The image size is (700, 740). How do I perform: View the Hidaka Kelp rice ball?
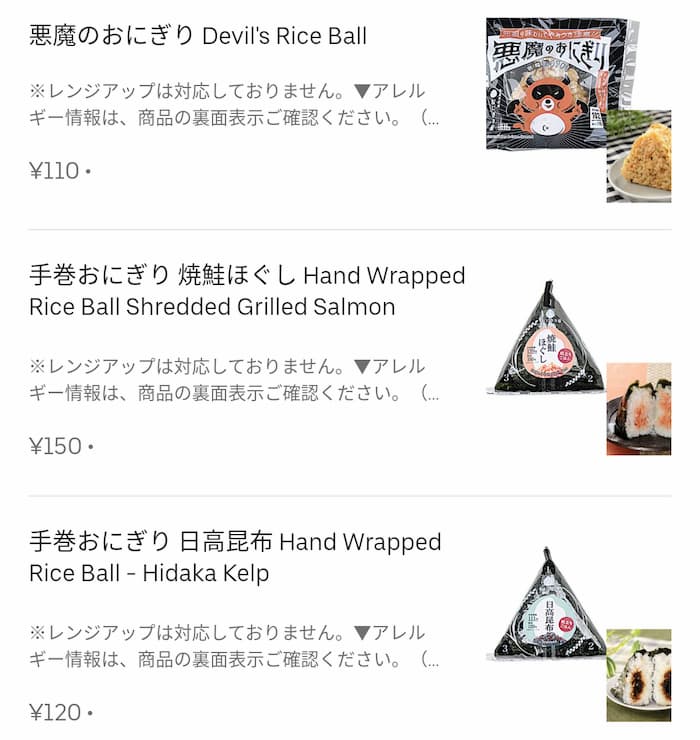[x=235, y=557]
